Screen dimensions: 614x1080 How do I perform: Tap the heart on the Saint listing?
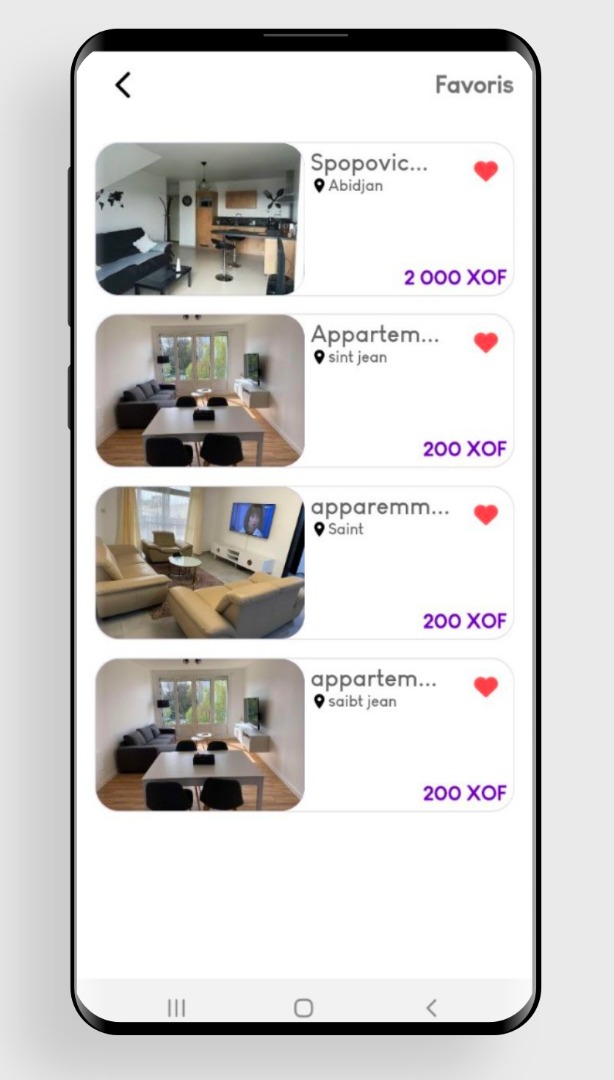[x=486, y=515]
